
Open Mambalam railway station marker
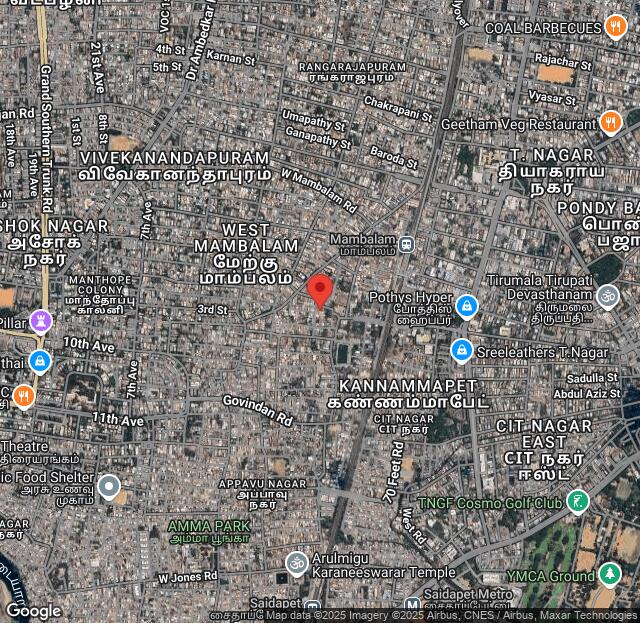[x=406, y=244]
